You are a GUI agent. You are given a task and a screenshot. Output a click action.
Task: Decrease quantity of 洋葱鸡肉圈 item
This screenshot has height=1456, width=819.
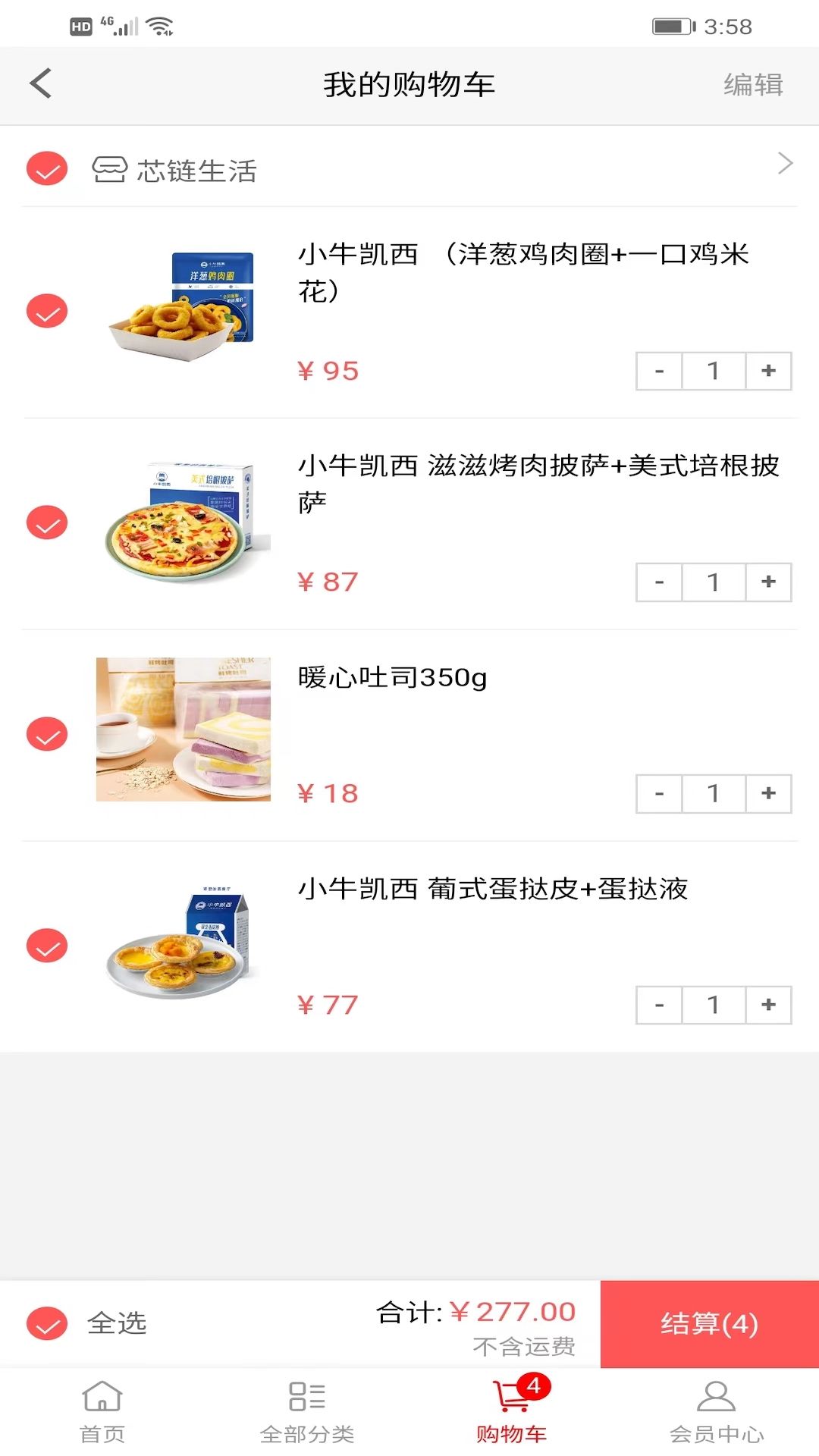658,371
